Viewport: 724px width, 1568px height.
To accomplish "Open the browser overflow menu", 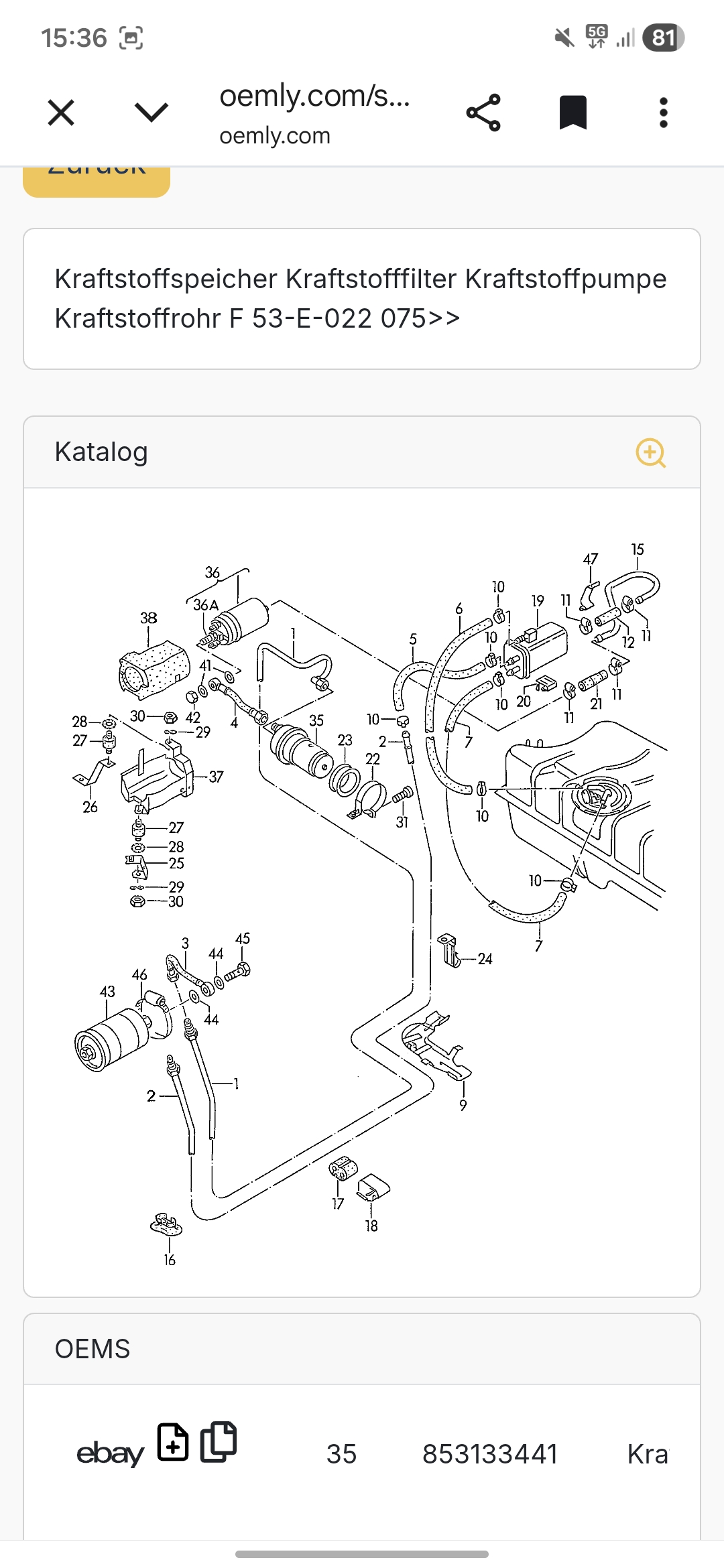I will pyautogui.click(x=663, y=113).
